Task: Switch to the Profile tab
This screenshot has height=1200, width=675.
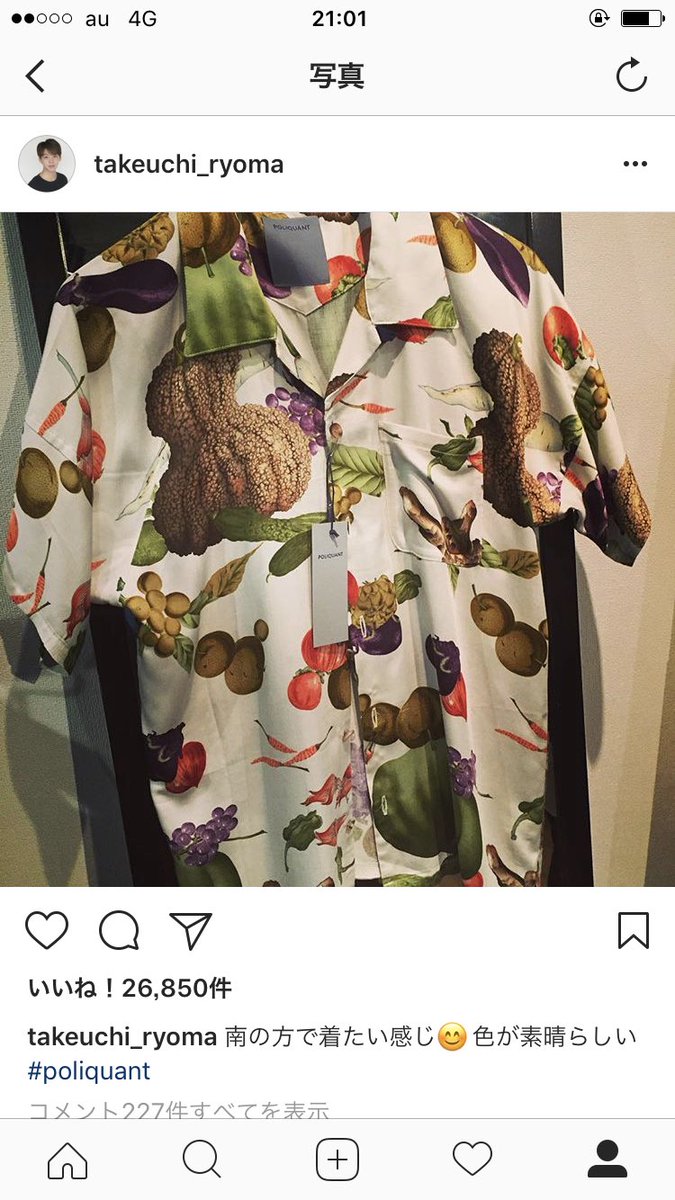Action: pos(607,1160)
